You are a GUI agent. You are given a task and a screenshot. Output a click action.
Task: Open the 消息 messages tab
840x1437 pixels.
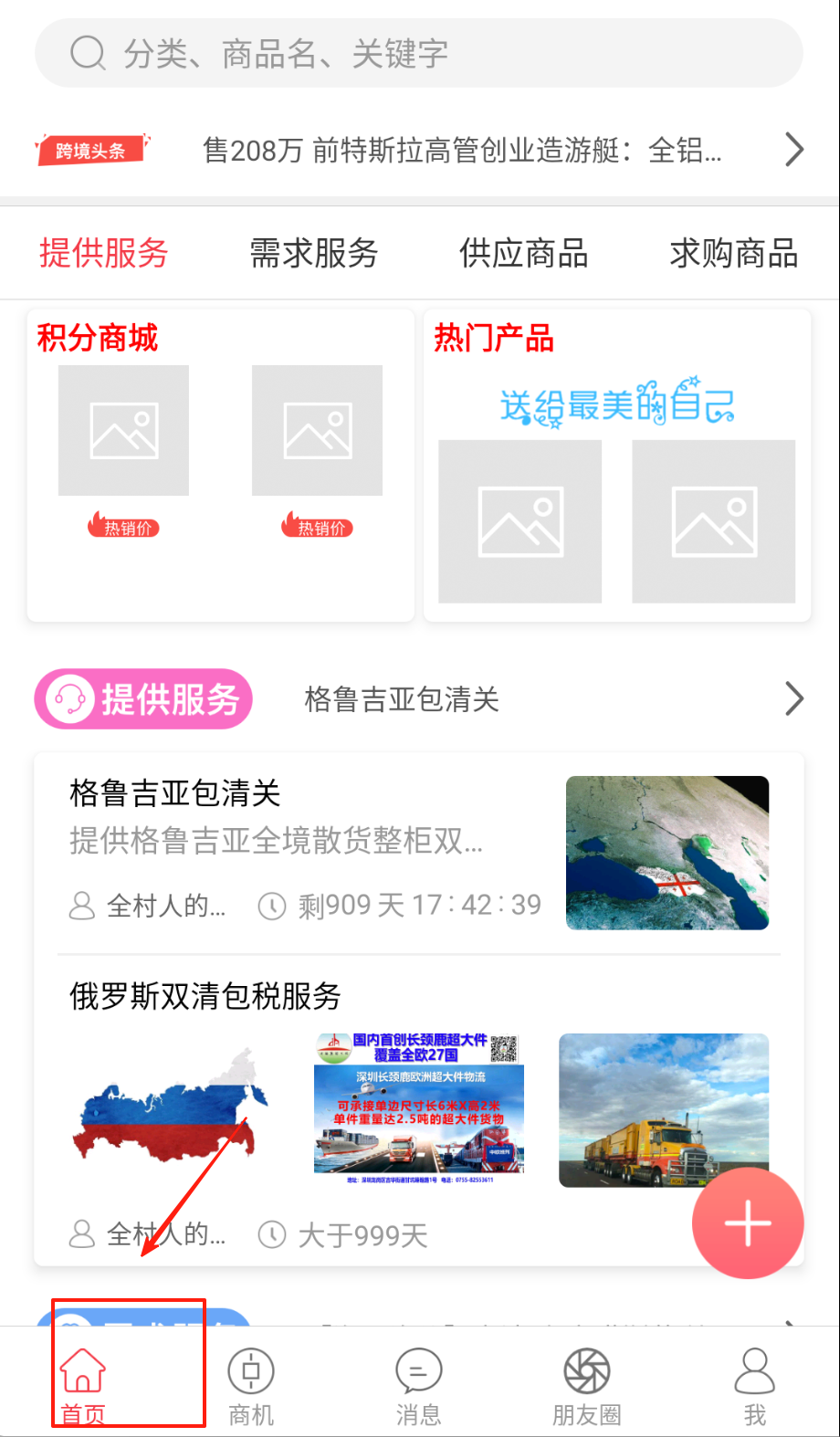coord(419,1385)
